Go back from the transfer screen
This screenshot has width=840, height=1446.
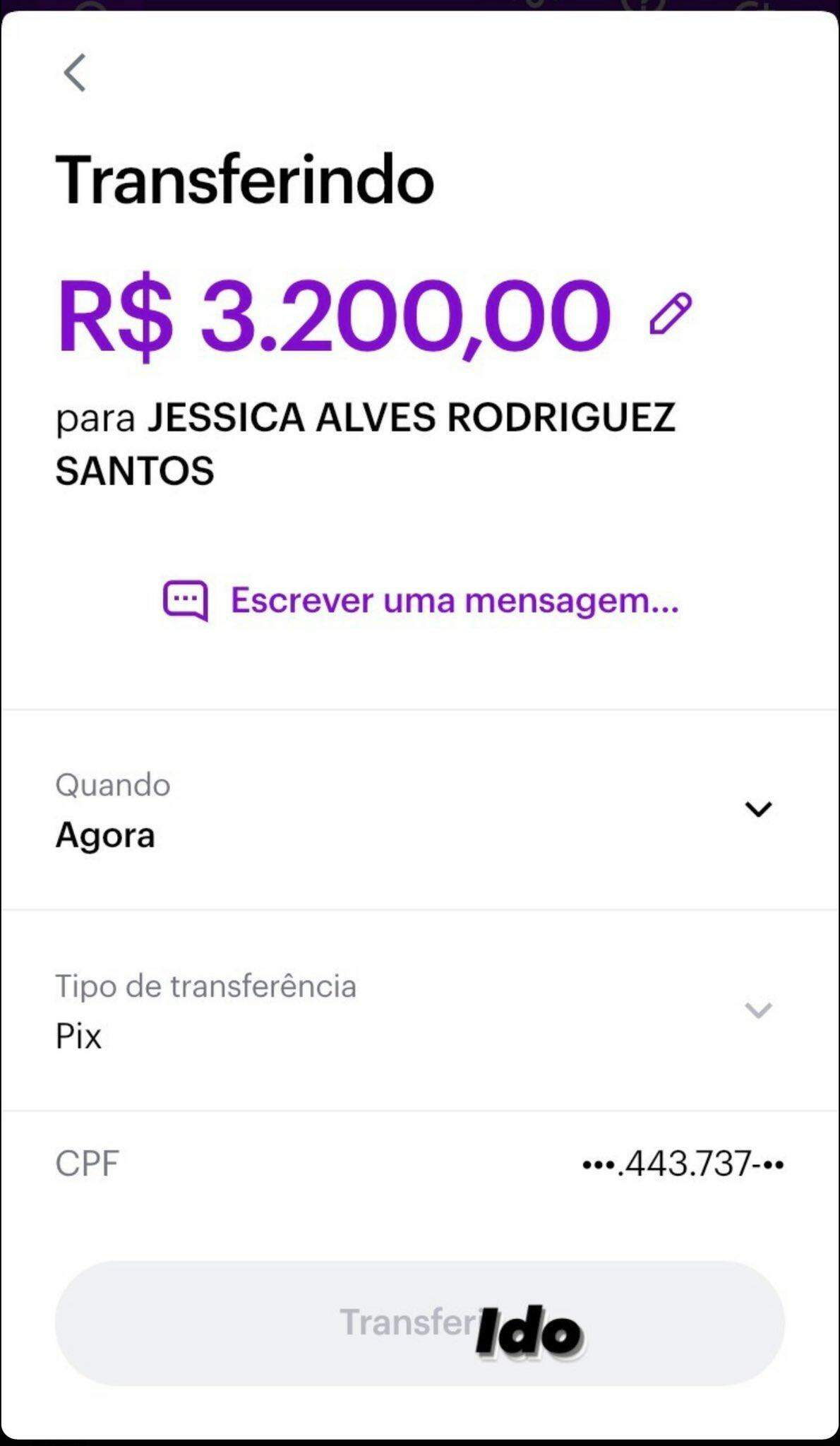pos(75,73)
